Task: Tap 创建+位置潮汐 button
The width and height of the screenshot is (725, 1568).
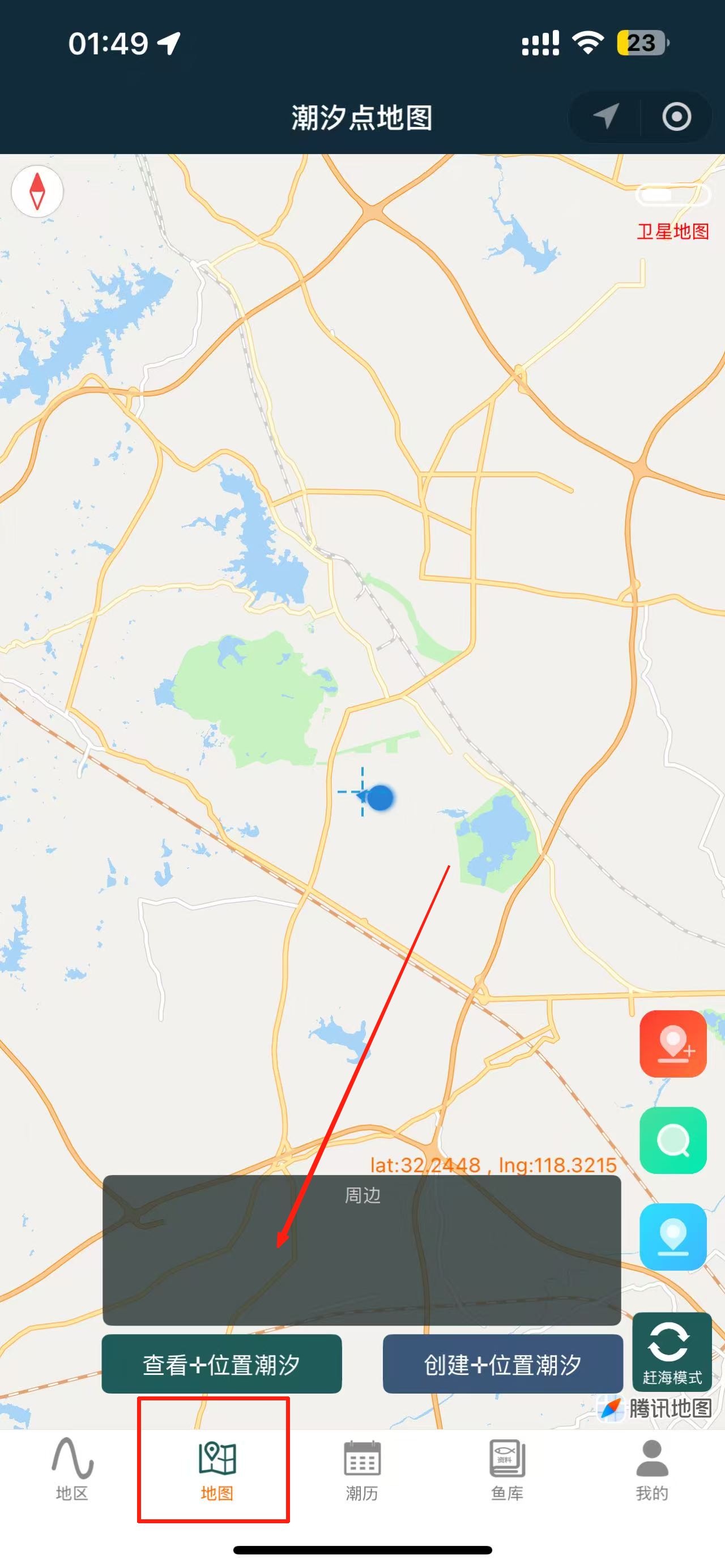Action: pos(502,1364)
